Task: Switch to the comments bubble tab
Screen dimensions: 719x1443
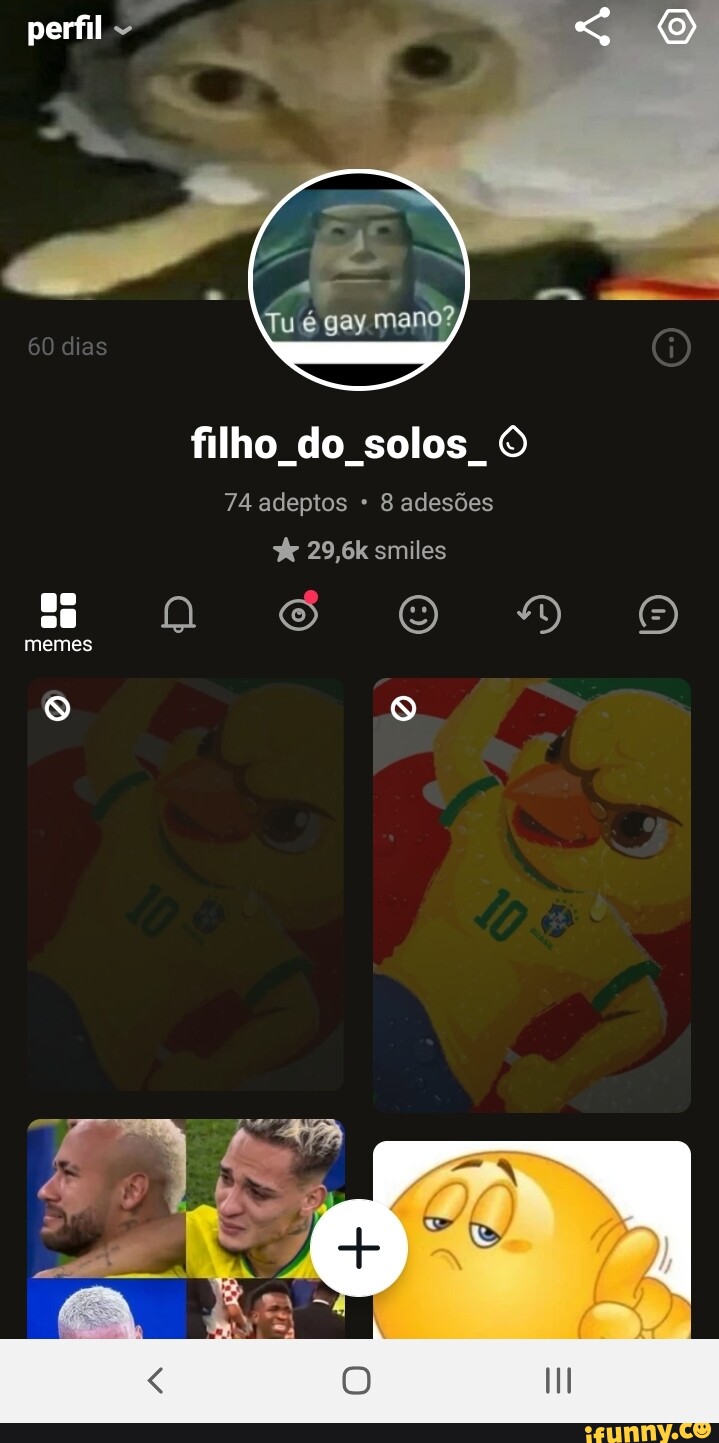Action: 658,613
